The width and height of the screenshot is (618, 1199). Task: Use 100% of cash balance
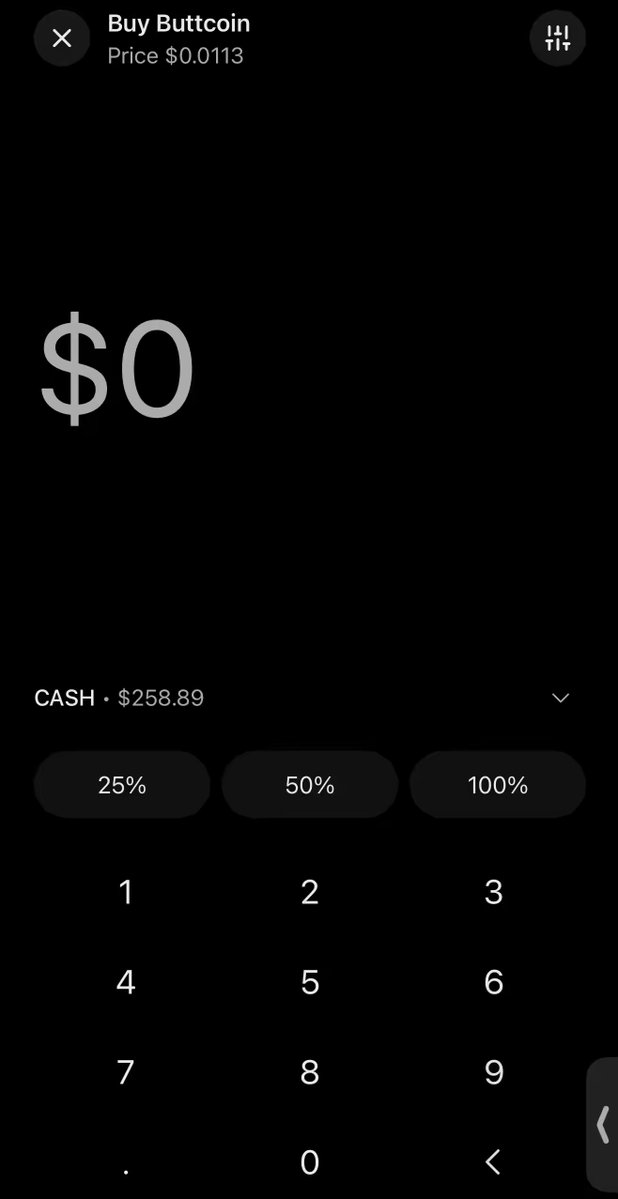pyautogui.click(x=498, y=785)
